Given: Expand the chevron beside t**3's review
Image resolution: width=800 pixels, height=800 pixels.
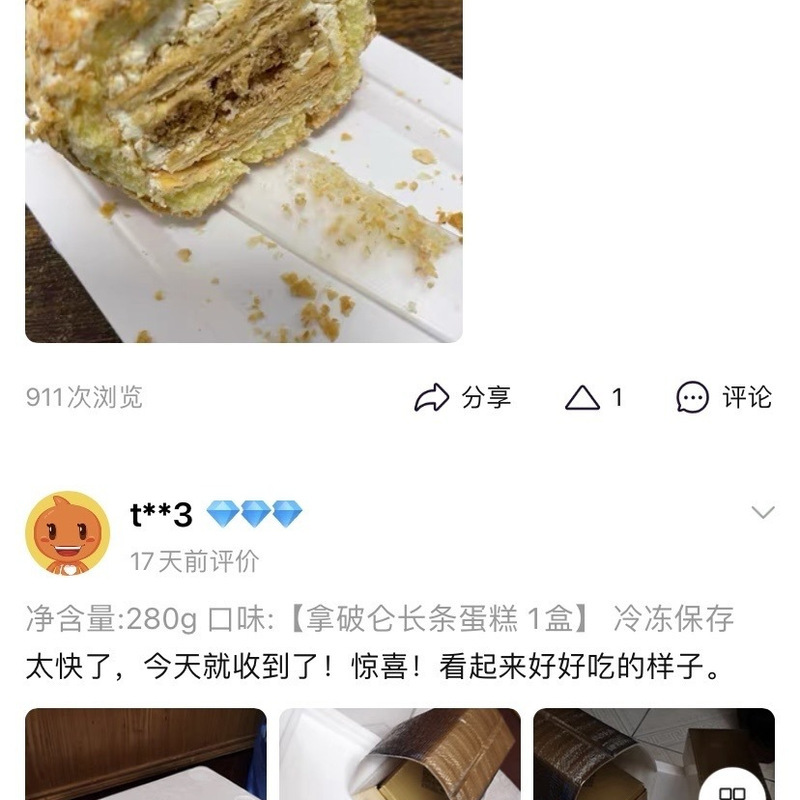Looking at the screenshot, I should (763, 513).
